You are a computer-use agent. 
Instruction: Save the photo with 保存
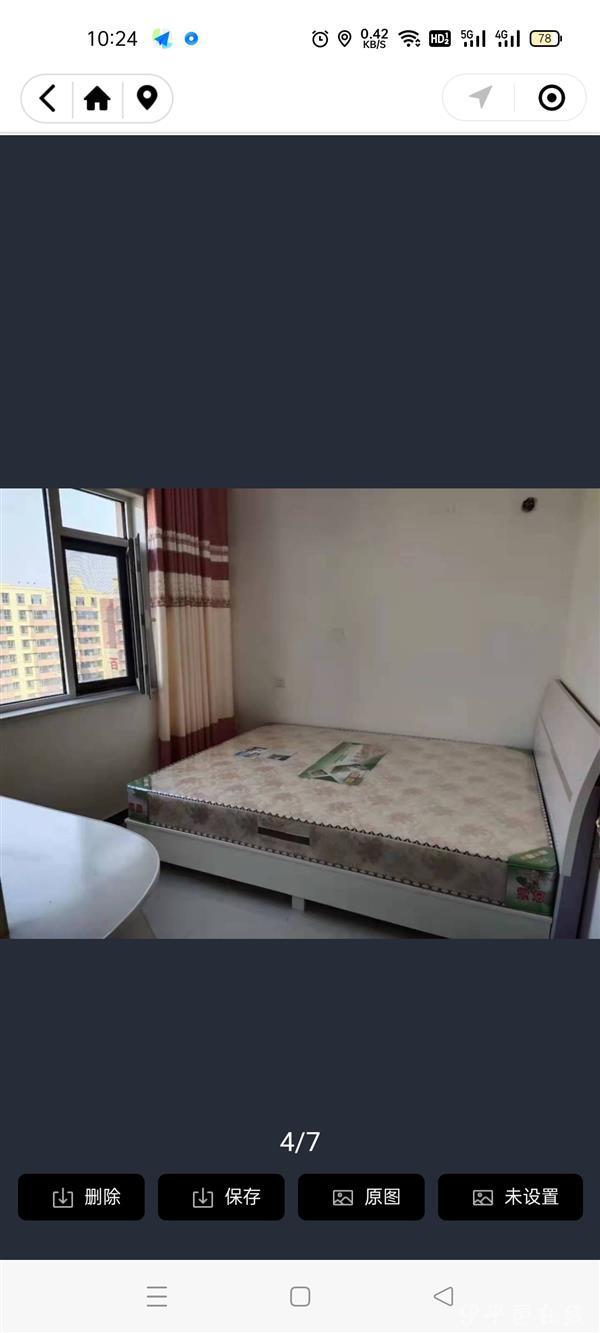(x=221, y=1197)
